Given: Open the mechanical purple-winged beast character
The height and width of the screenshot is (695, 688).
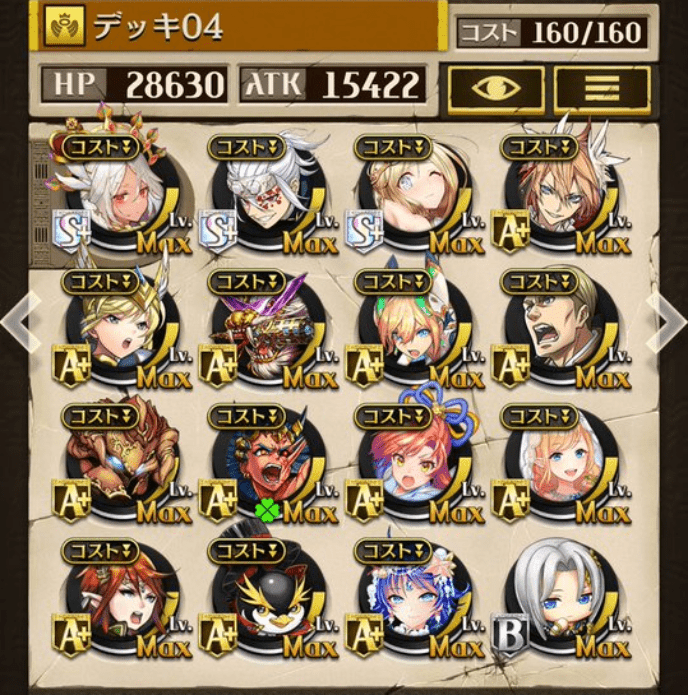Looking at the screenshot, I should pyautogui.click(x=263, y=332).
